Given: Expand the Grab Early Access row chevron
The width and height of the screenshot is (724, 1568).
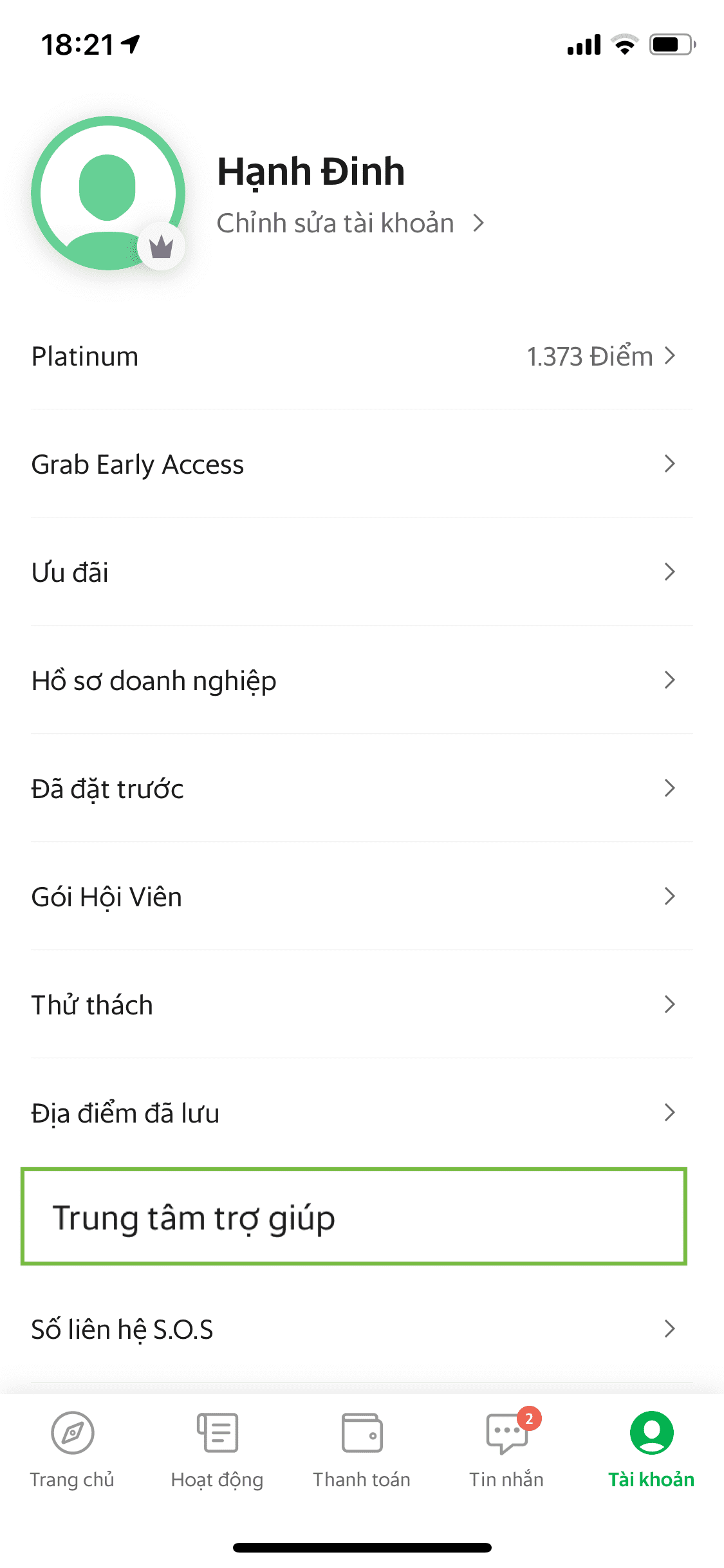Looking at the screenshot, I should click(670, 463).
